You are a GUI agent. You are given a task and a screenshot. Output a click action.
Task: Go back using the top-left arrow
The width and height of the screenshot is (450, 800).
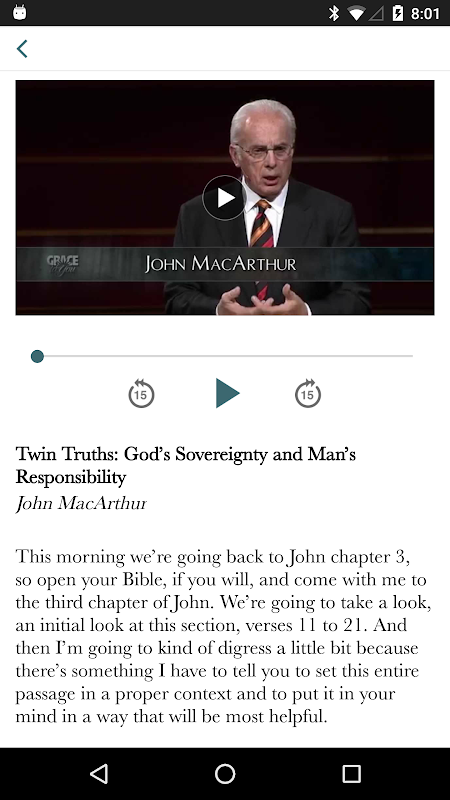[22, 49]
